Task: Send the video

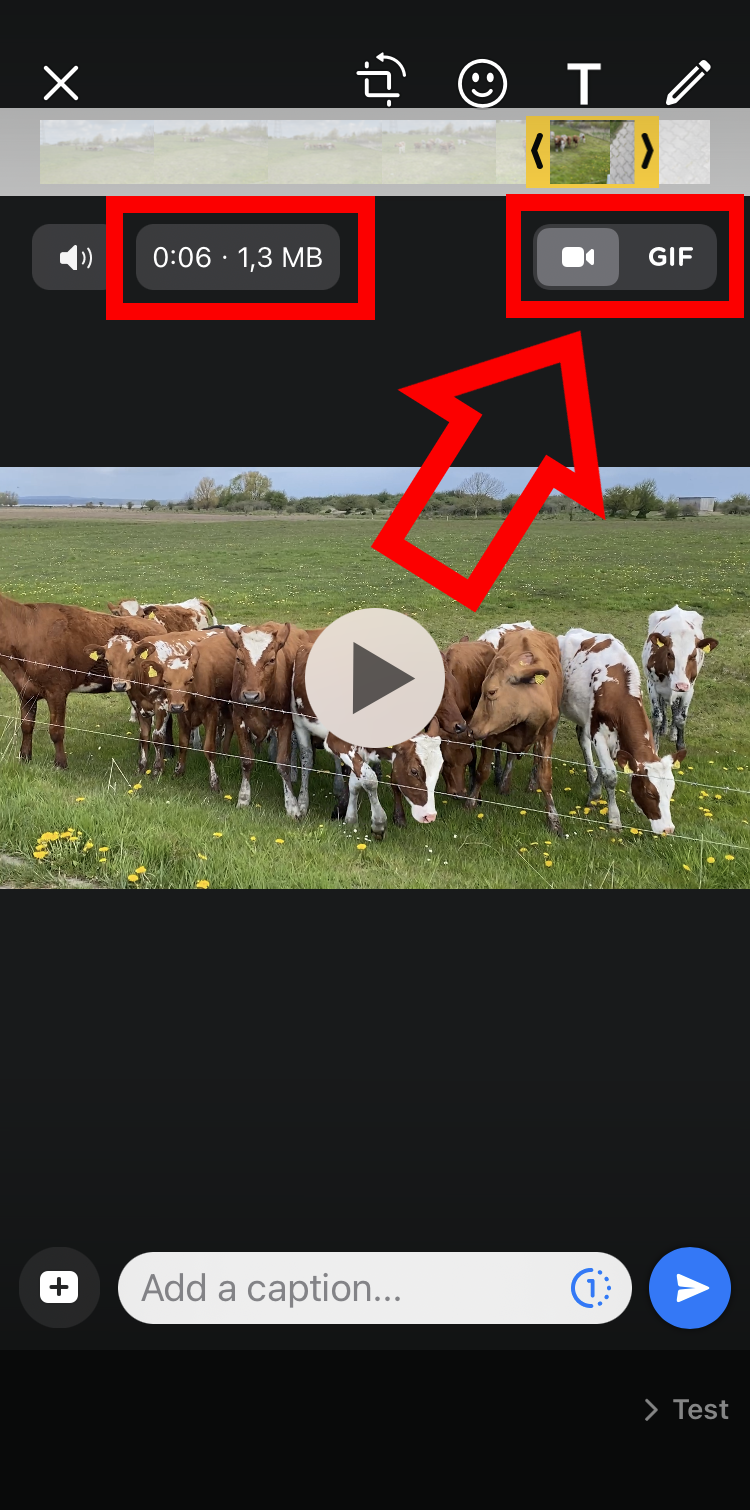Action: point(690,1288)
